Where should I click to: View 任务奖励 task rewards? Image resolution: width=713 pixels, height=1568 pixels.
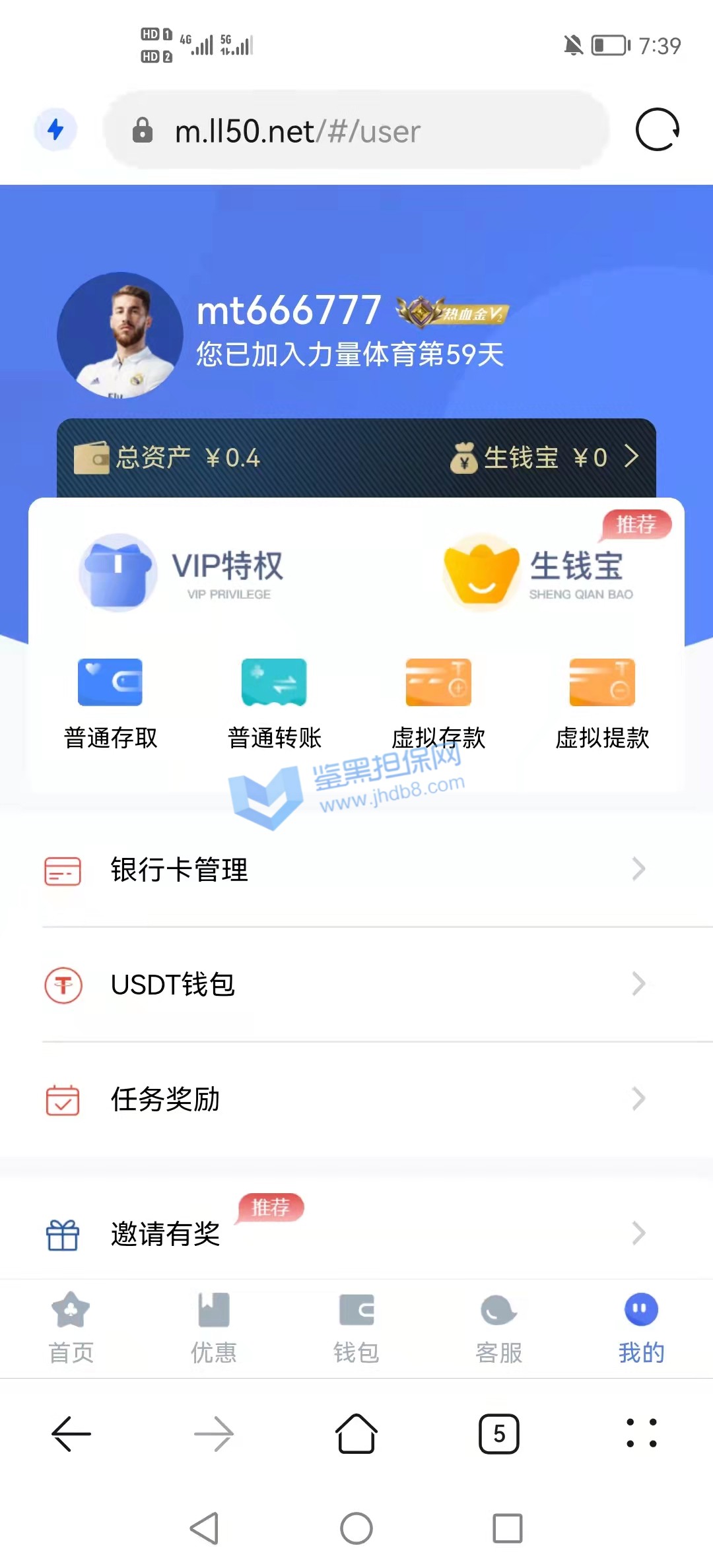(356, 1099)
